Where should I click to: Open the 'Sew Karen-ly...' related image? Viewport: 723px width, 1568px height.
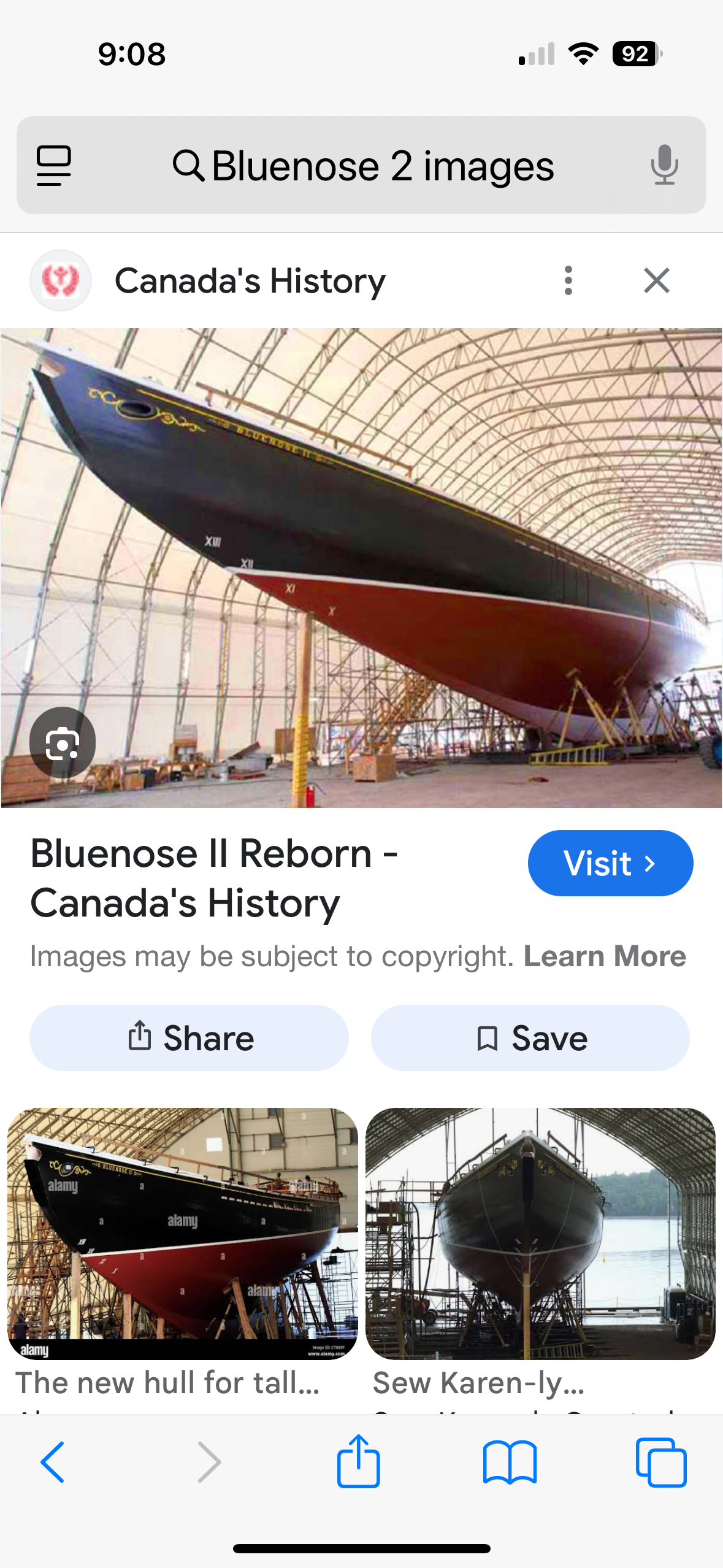(540, 1233)
